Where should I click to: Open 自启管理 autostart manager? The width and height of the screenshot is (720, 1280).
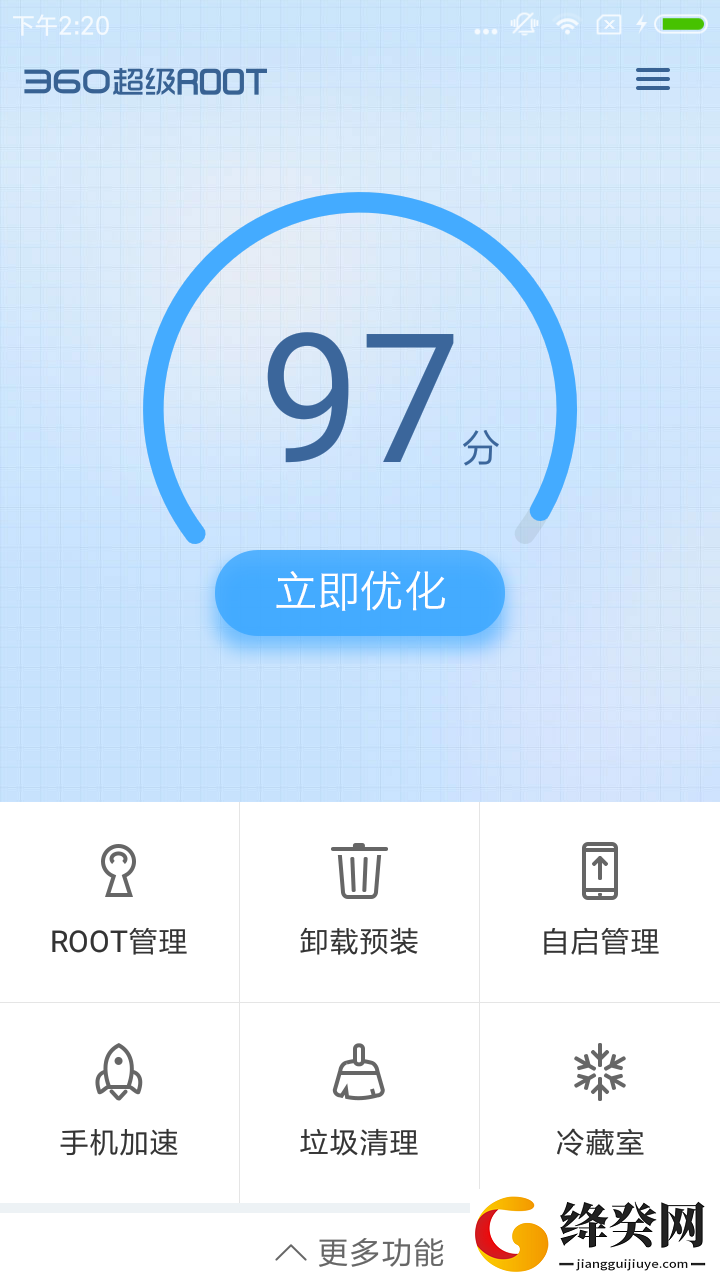600,902
